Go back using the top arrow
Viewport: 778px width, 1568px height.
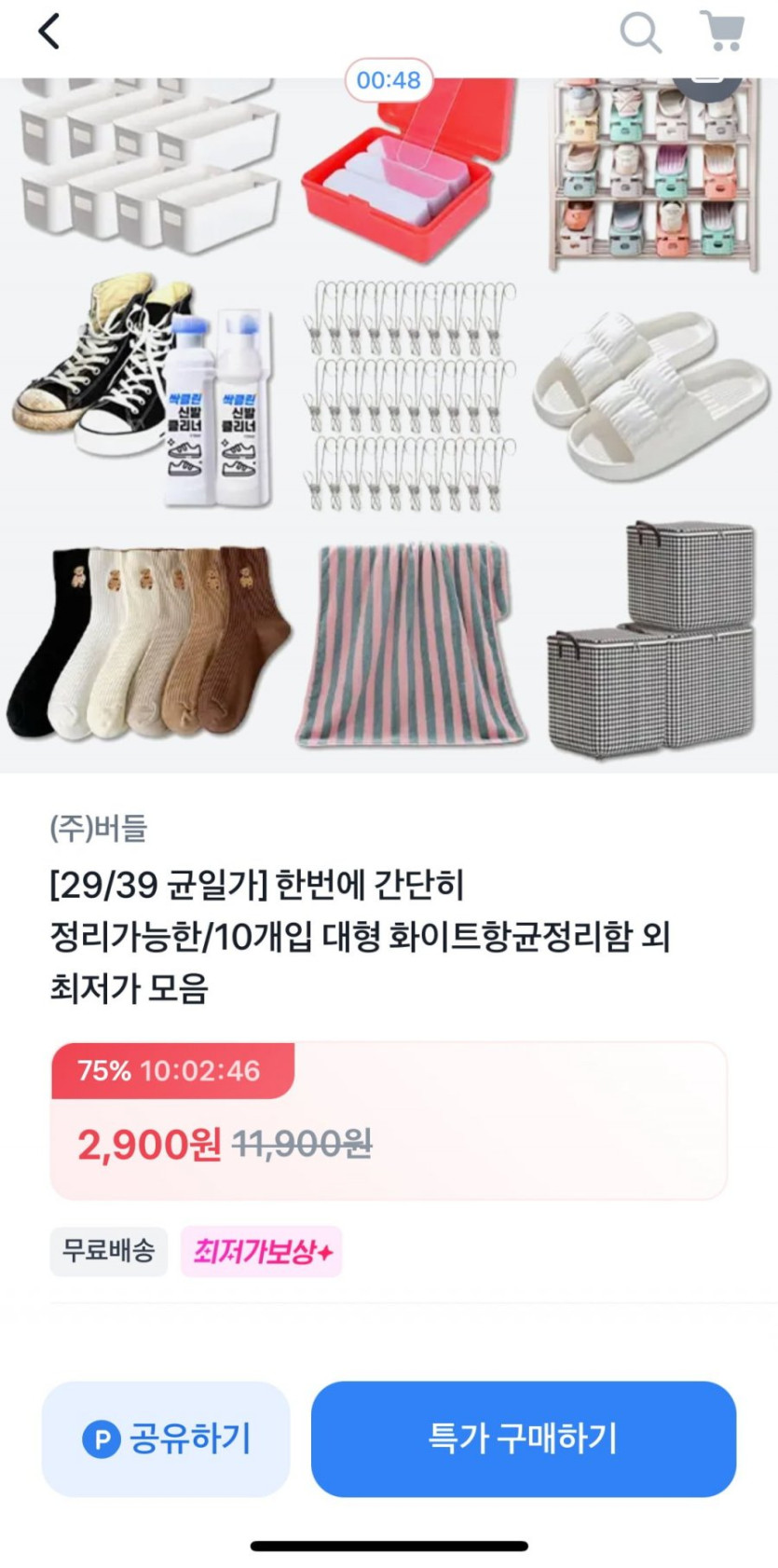pos(49,31)
